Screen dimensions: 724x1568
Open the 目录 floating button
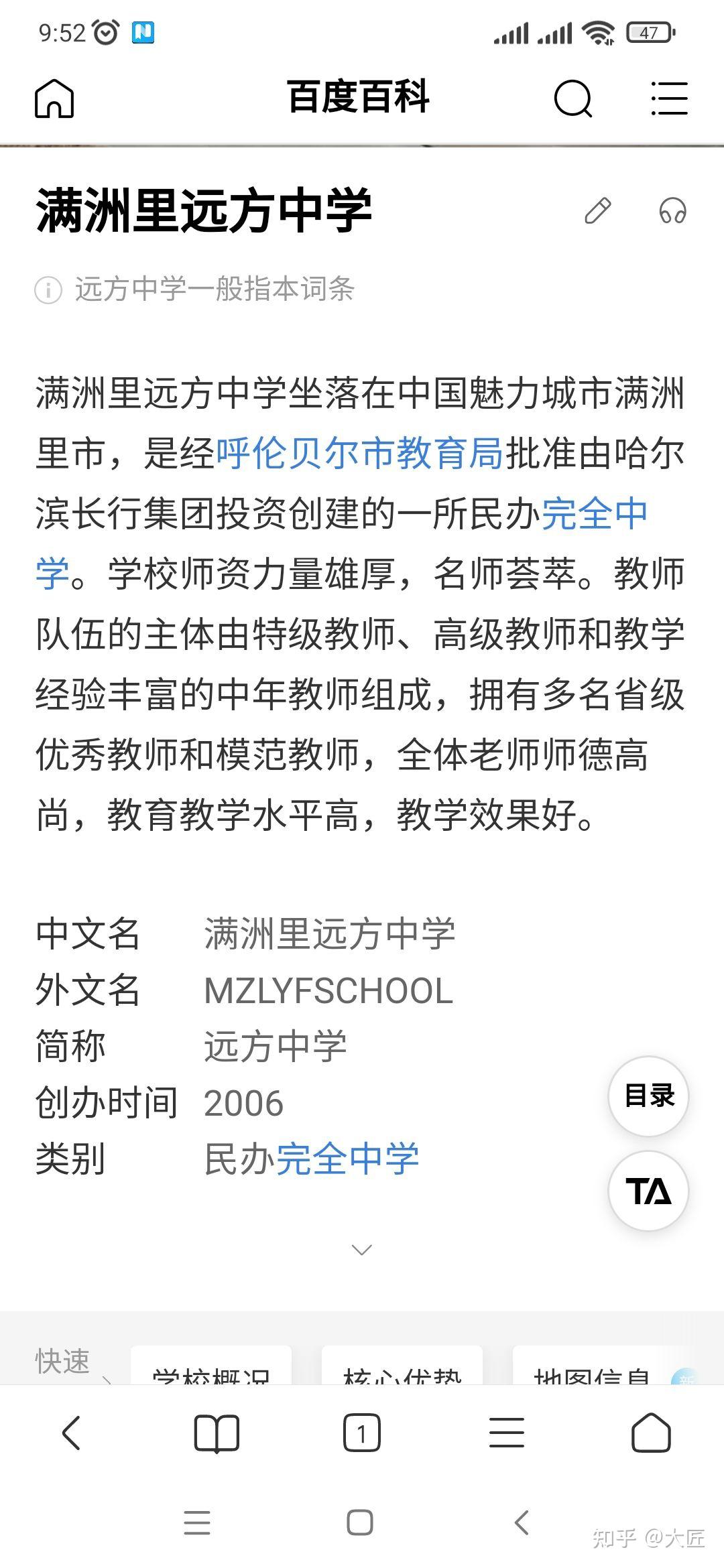[x=648, y=1096]
